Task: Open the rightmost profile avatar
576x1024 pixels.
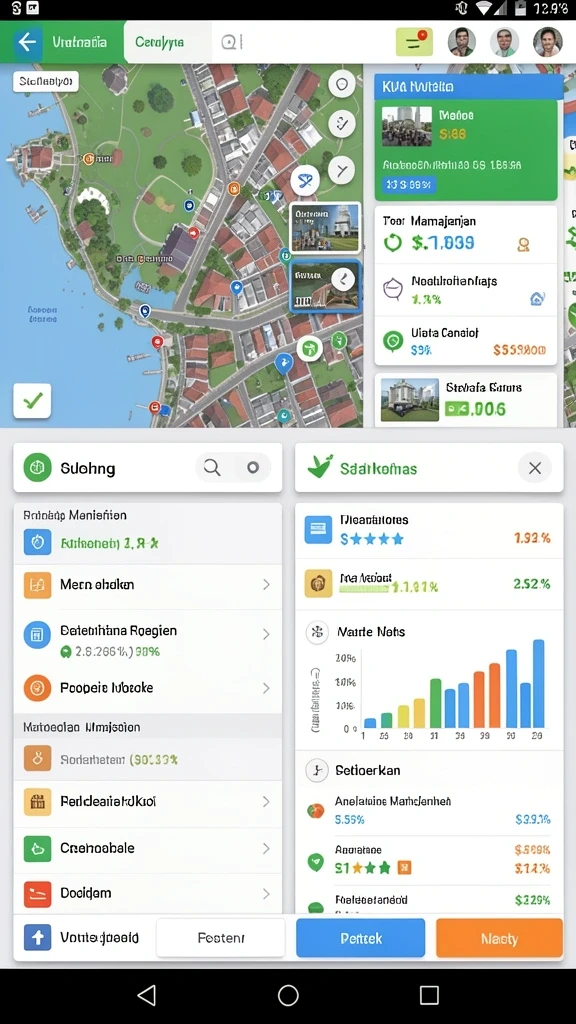Action: (547, 42)
